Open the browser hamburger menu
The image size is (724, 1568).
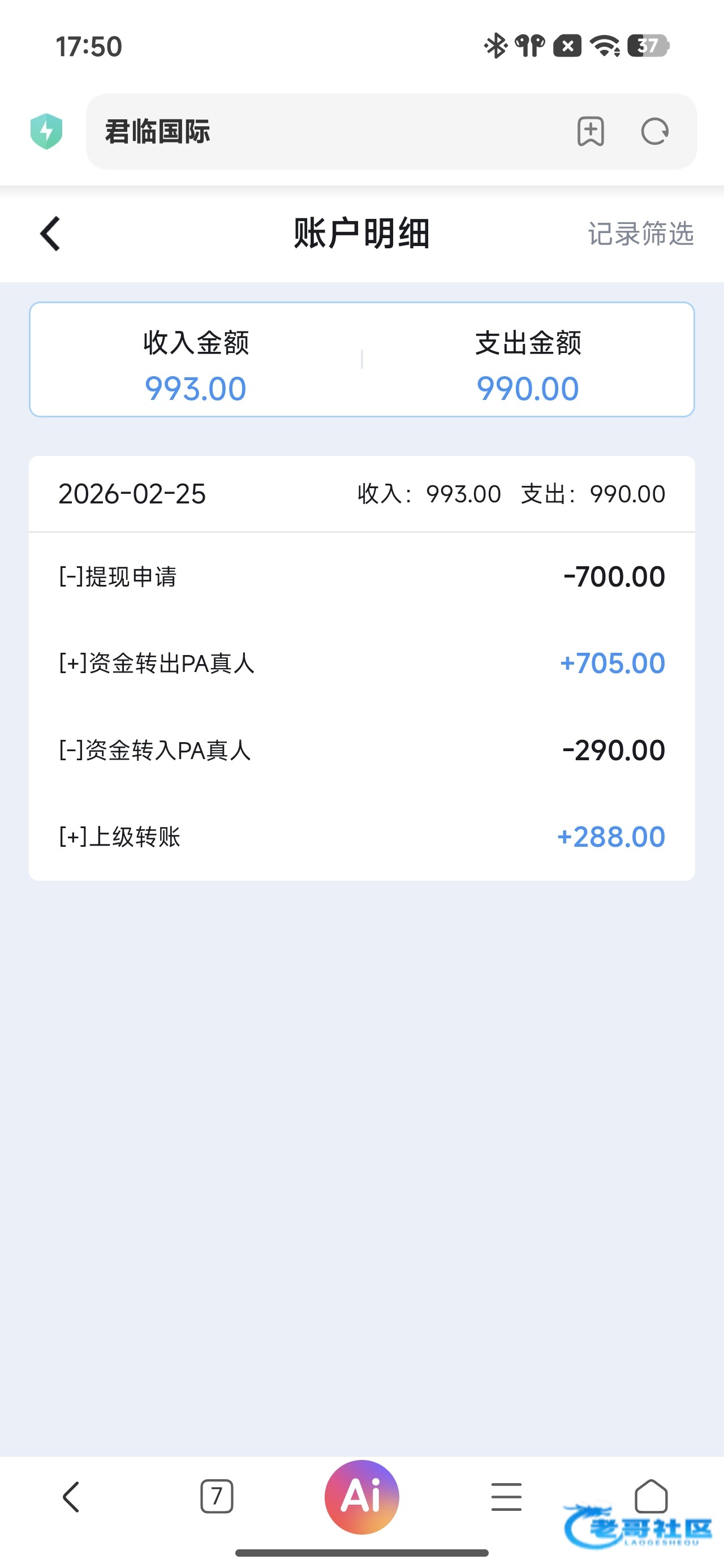coord(506,1497)
